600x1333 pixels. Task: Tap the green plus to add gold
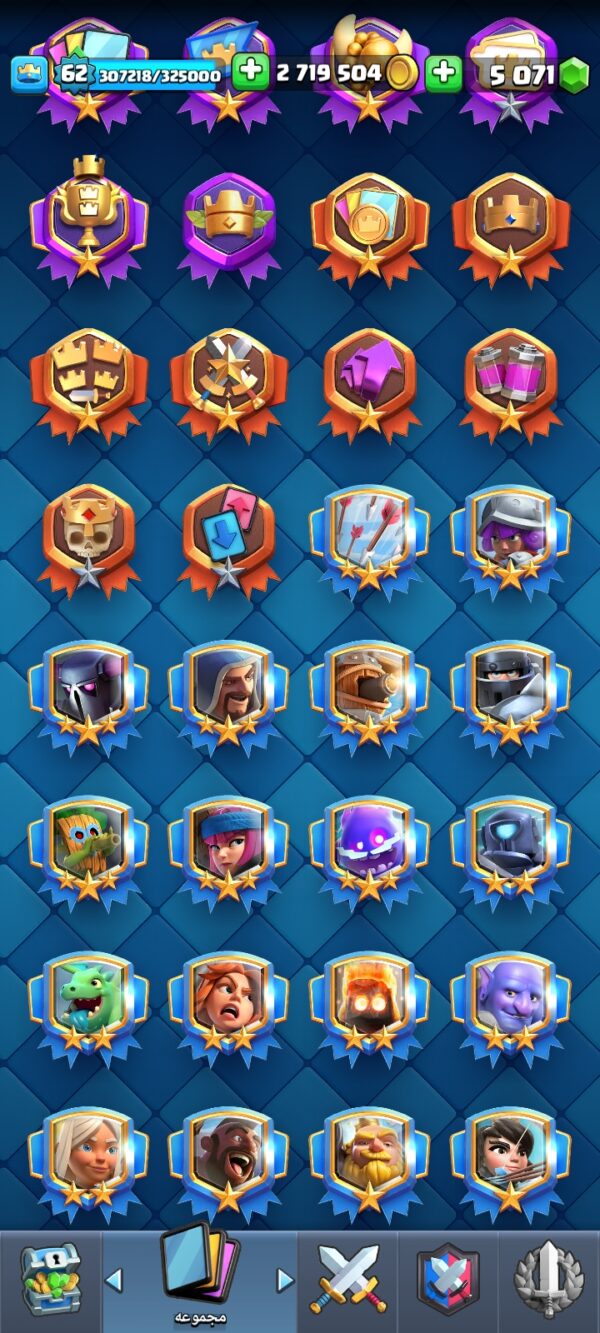click(250, 72)
